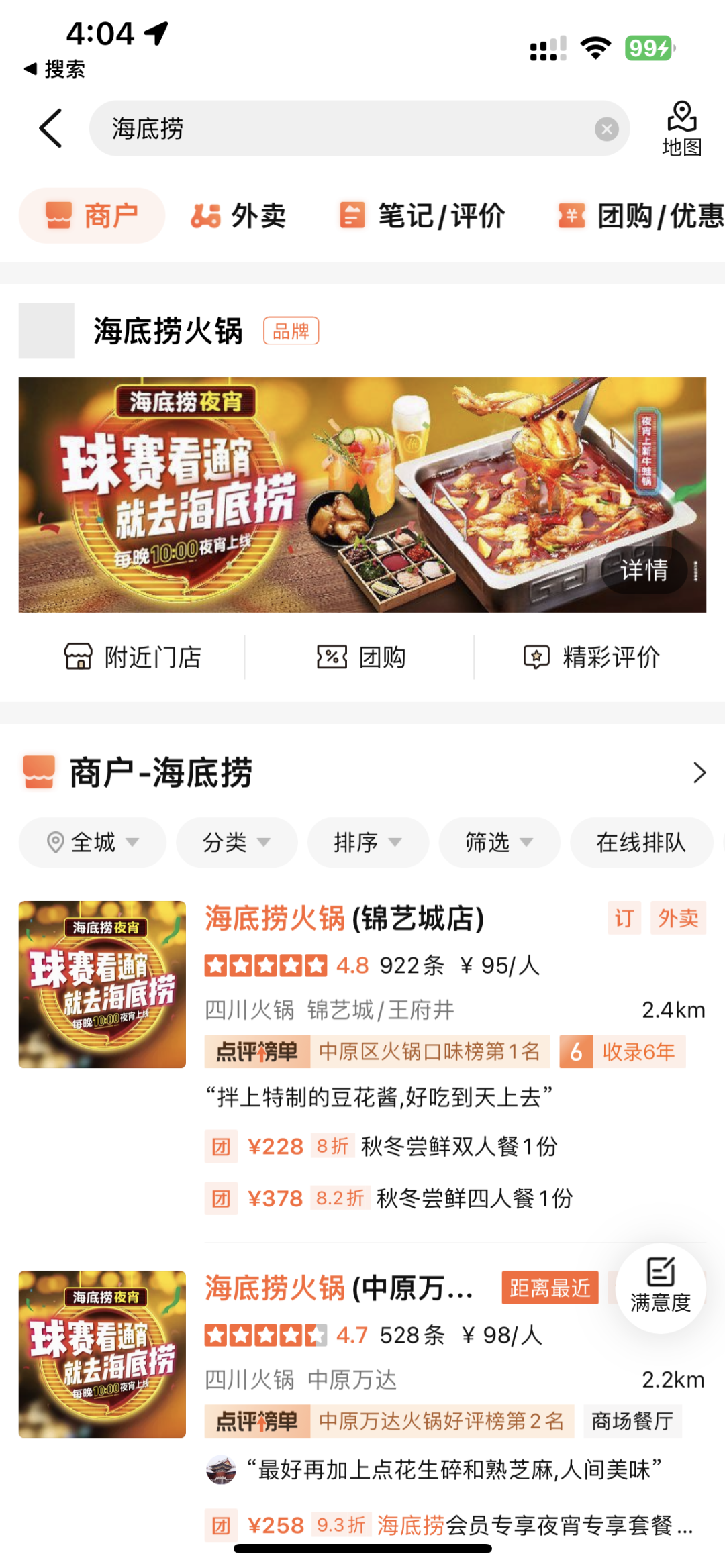Viewport: 725px width, 1568px height.
Task: Go back using the left arrow
Action: (51, 128)
